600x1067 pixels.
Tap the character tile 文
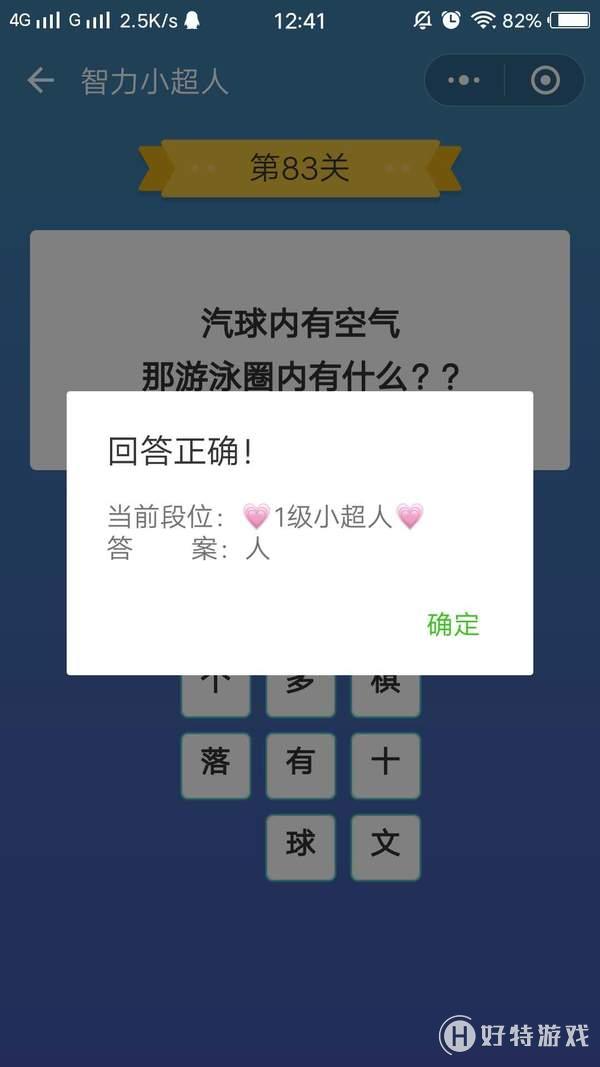tap(385, 847)
